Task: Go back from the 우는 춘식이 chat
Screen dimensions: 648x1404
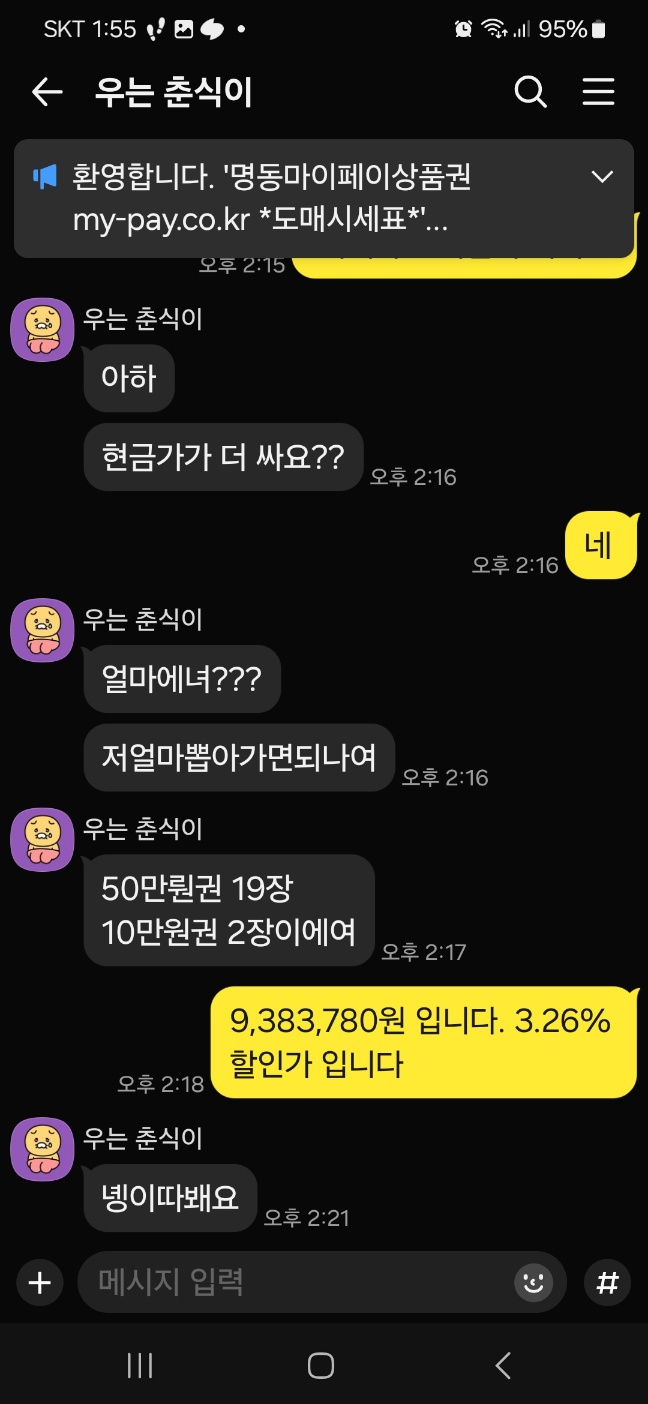Action: [47, 93]
